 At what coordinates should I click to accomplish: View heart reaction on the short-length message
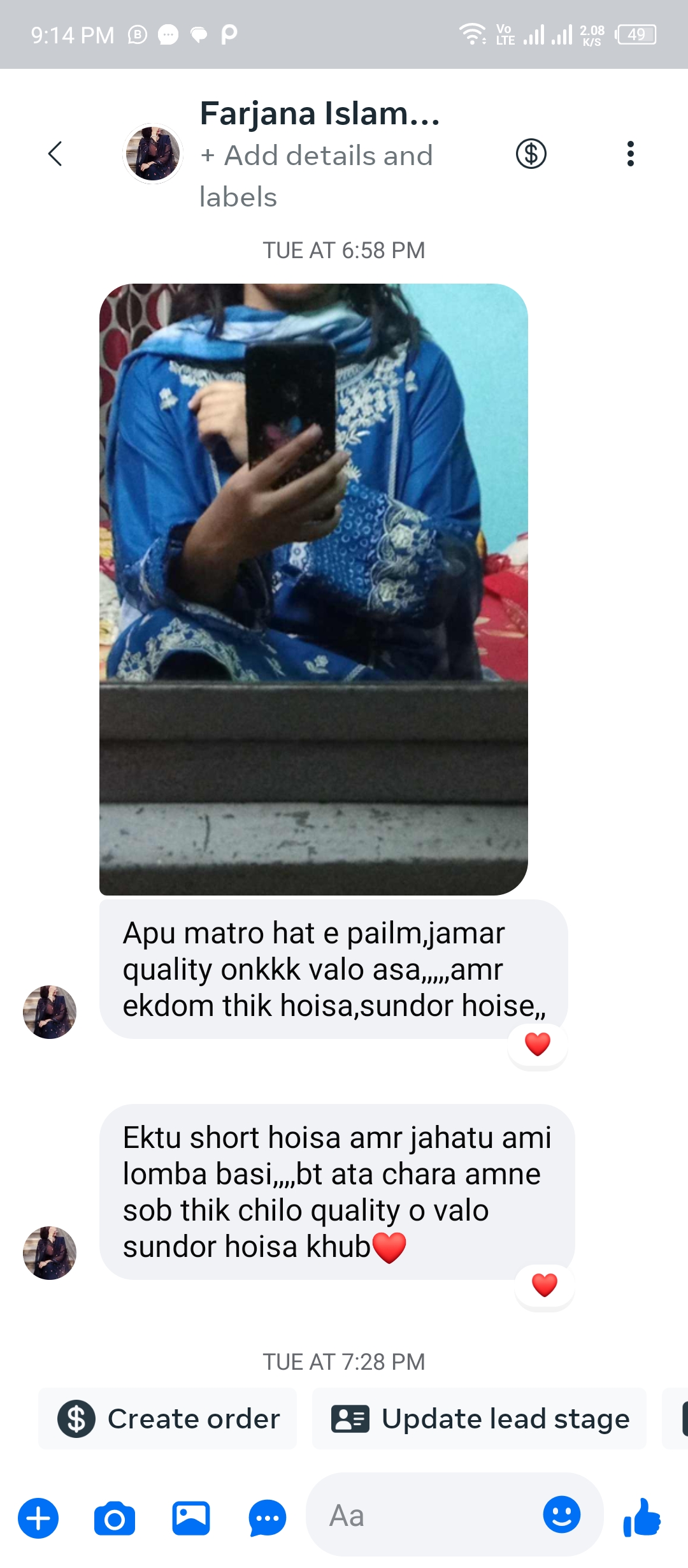[544, 1285]
